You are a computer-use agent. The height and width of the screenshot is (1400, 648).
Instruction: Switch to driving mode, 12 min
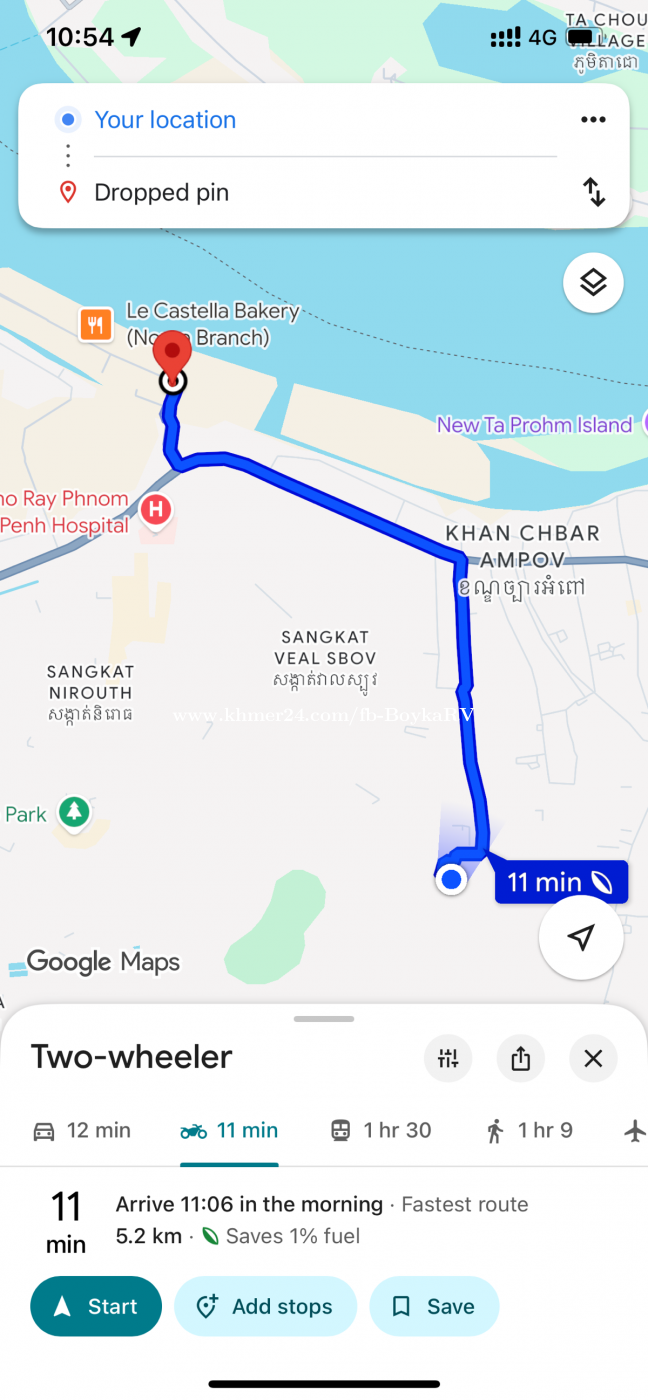[82, 1131]
